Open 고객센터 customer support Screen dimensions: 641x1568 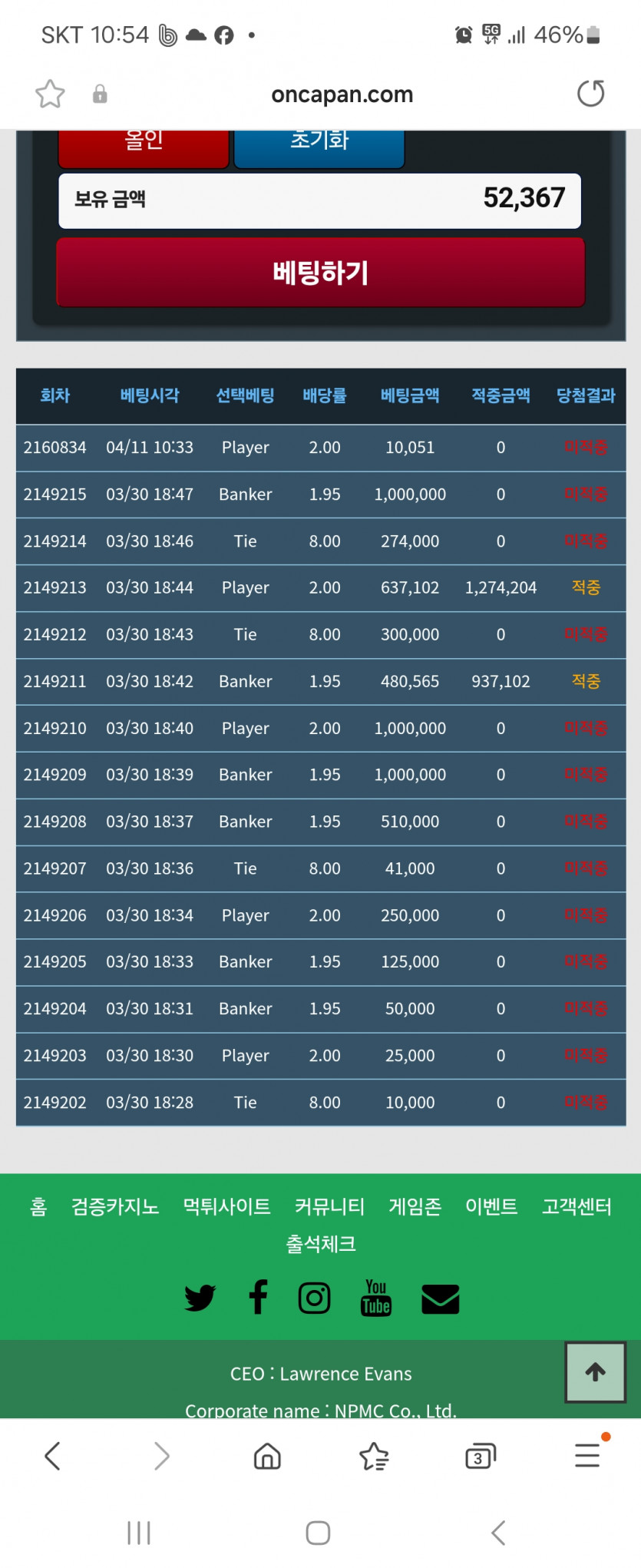[577, 1206]
